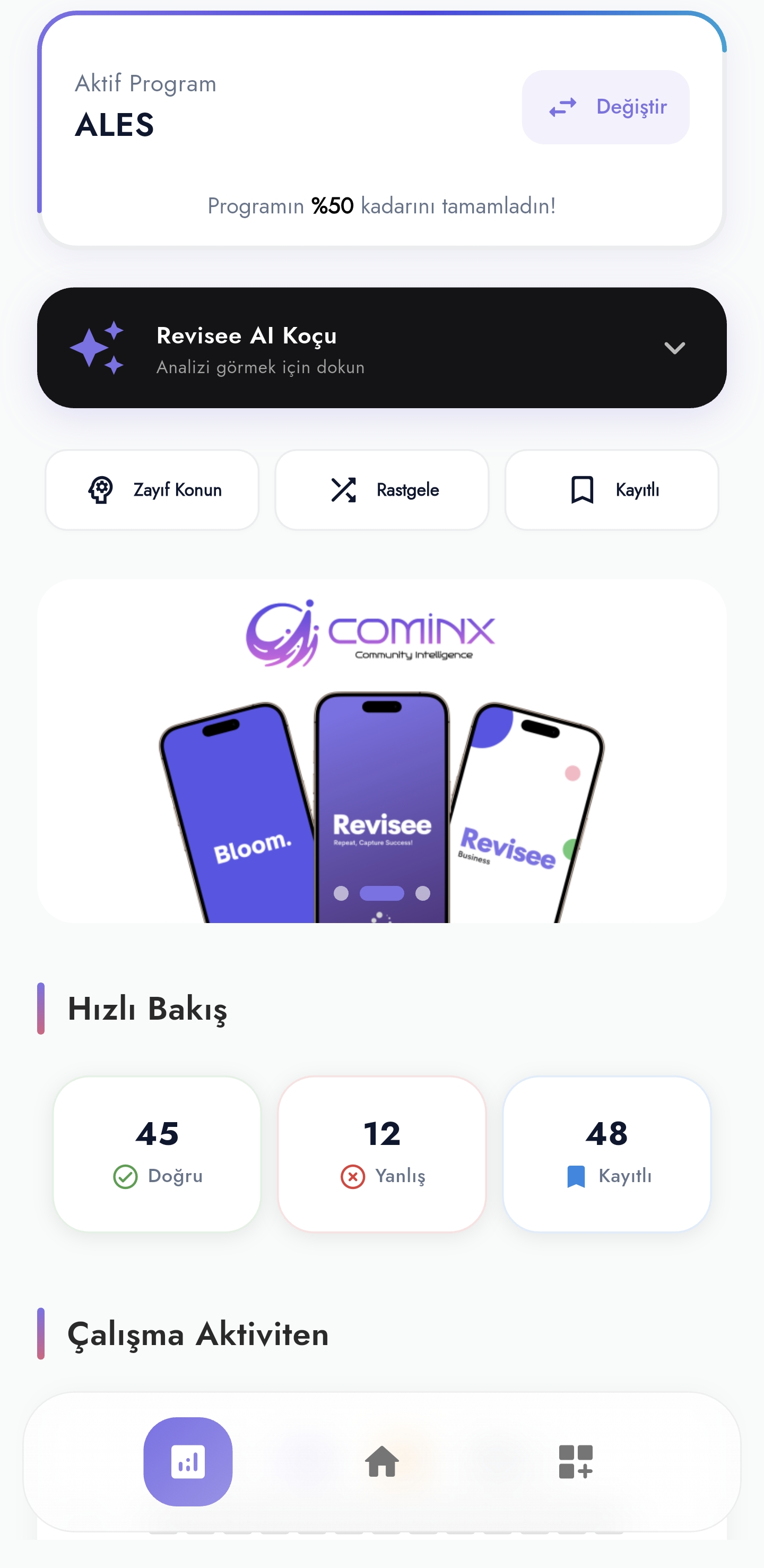Open the Cominx promotional banner
The width and height of the screenshot is (764, 1568).
click(382, 755)
